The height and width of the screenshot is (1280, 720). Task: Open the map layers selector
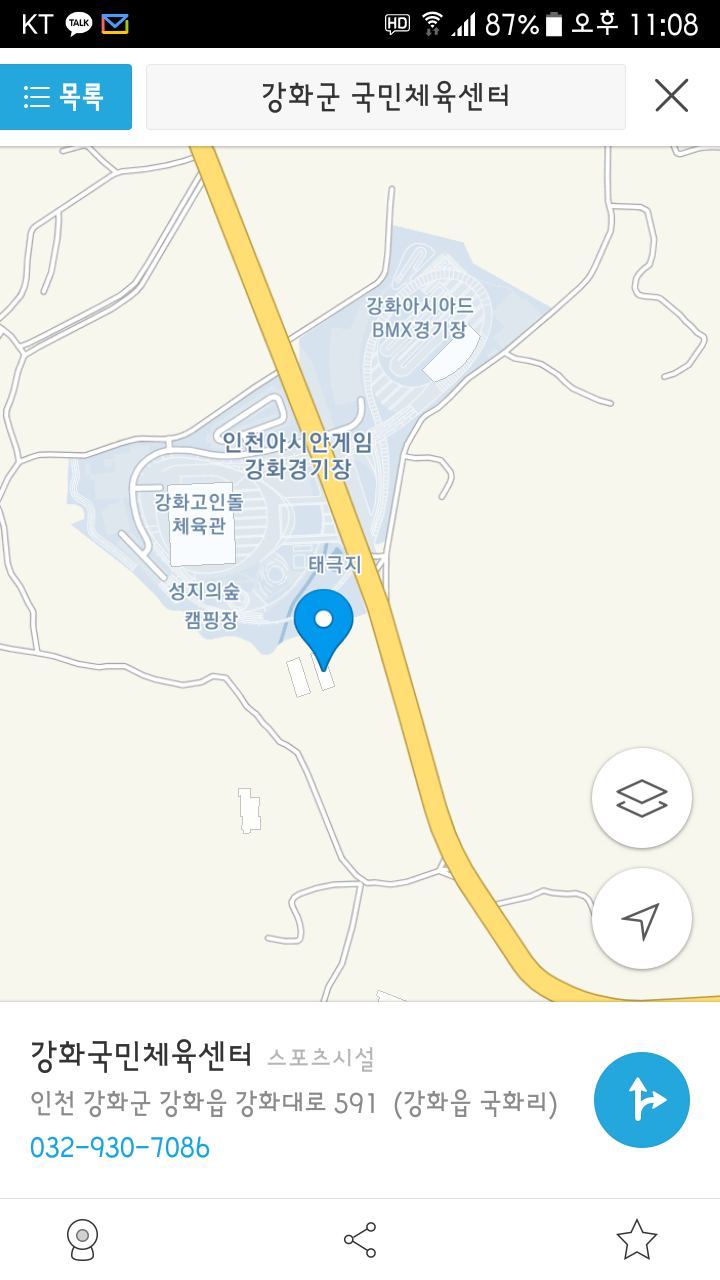click(x=642, y=798)
